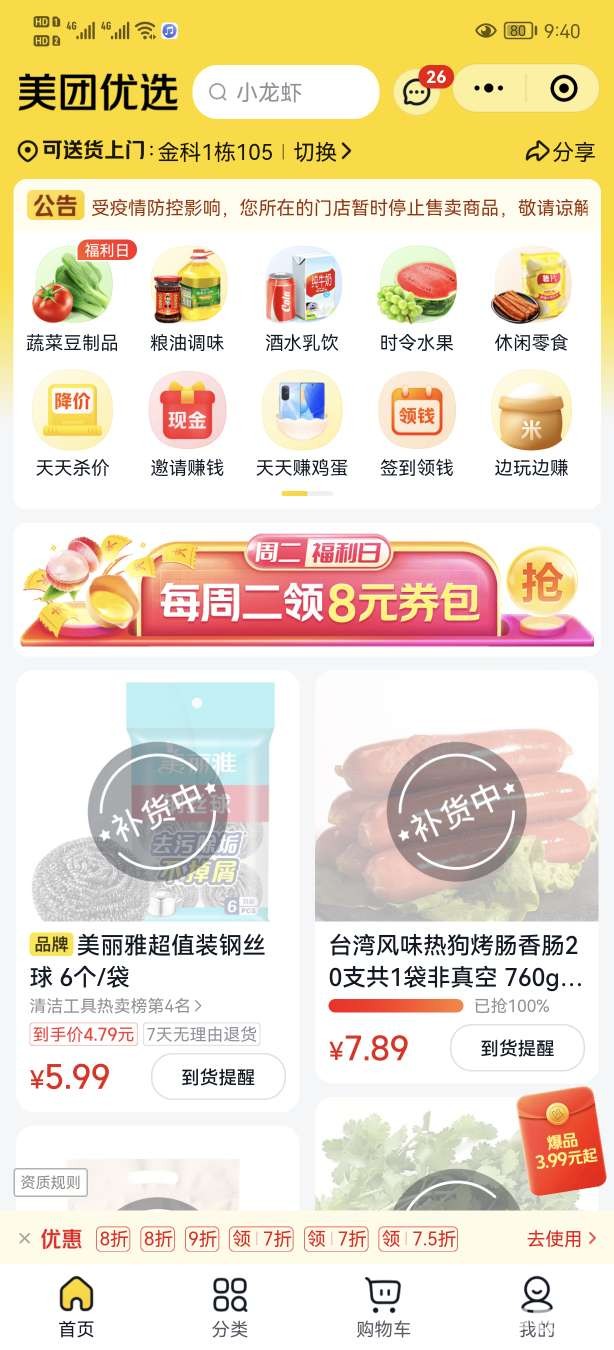Viewport: 614px width, 1350px height.
Task: Dismiss the 优惠 coupon bar
Action: (x=25, y=1239)
